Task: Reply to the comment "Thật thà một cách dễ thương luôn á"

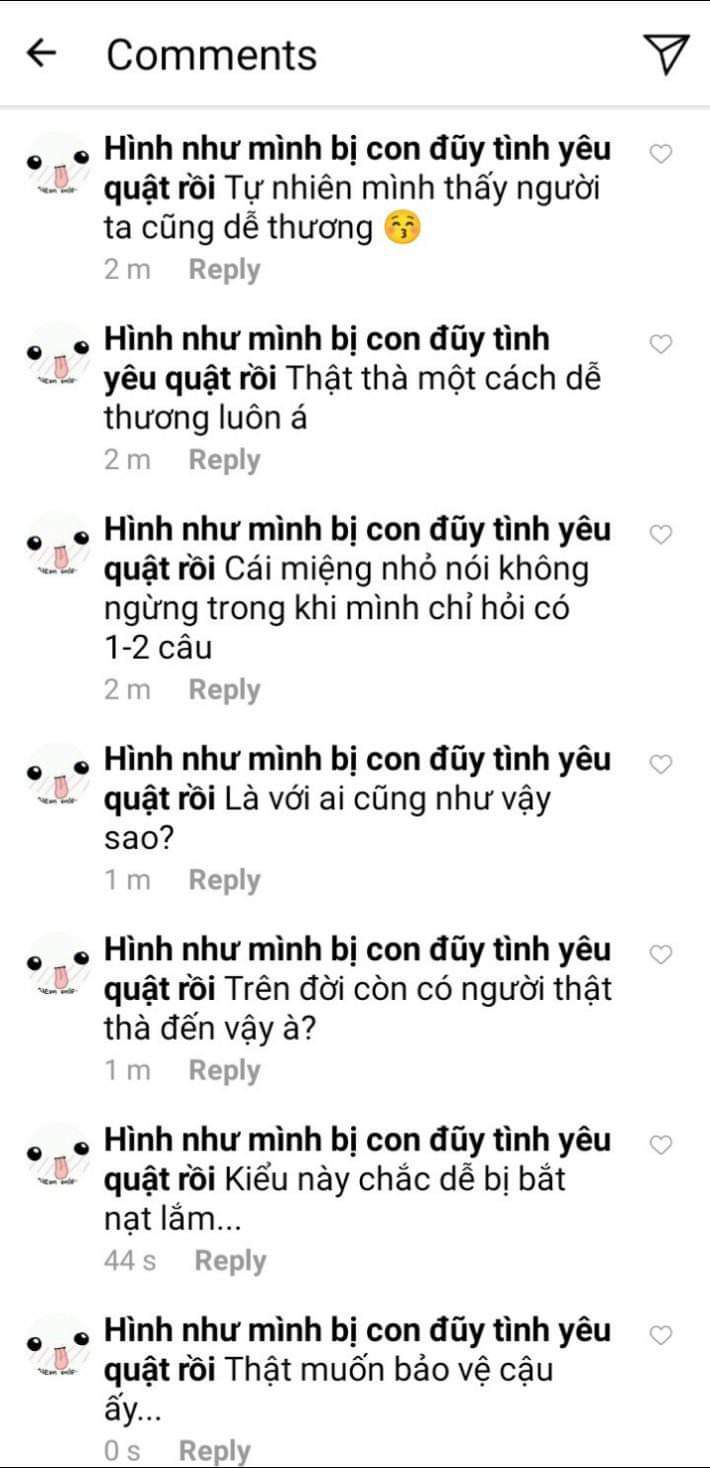Action: 225,460
